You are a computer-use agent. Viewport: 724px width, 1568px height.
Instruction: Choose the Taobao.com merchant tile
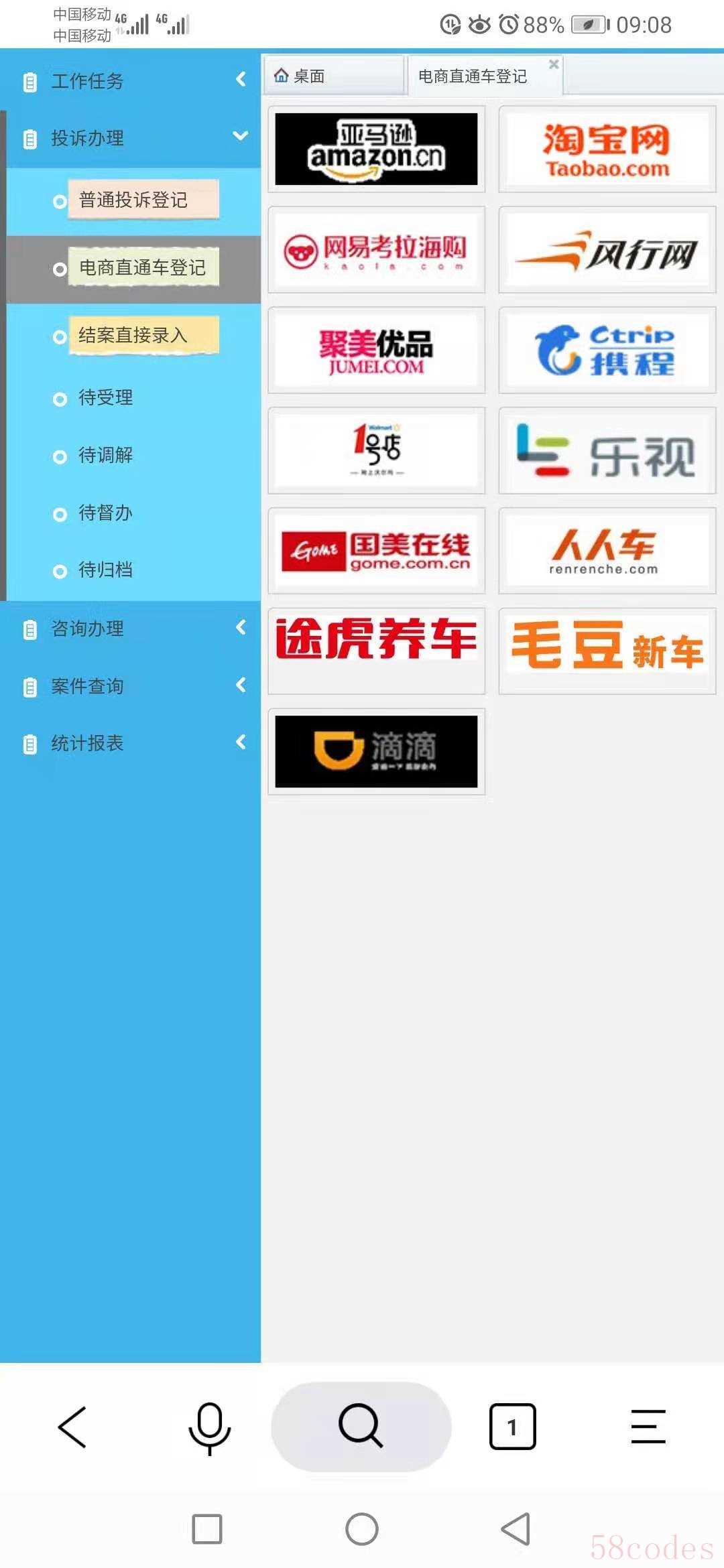(x=607, y=149)
